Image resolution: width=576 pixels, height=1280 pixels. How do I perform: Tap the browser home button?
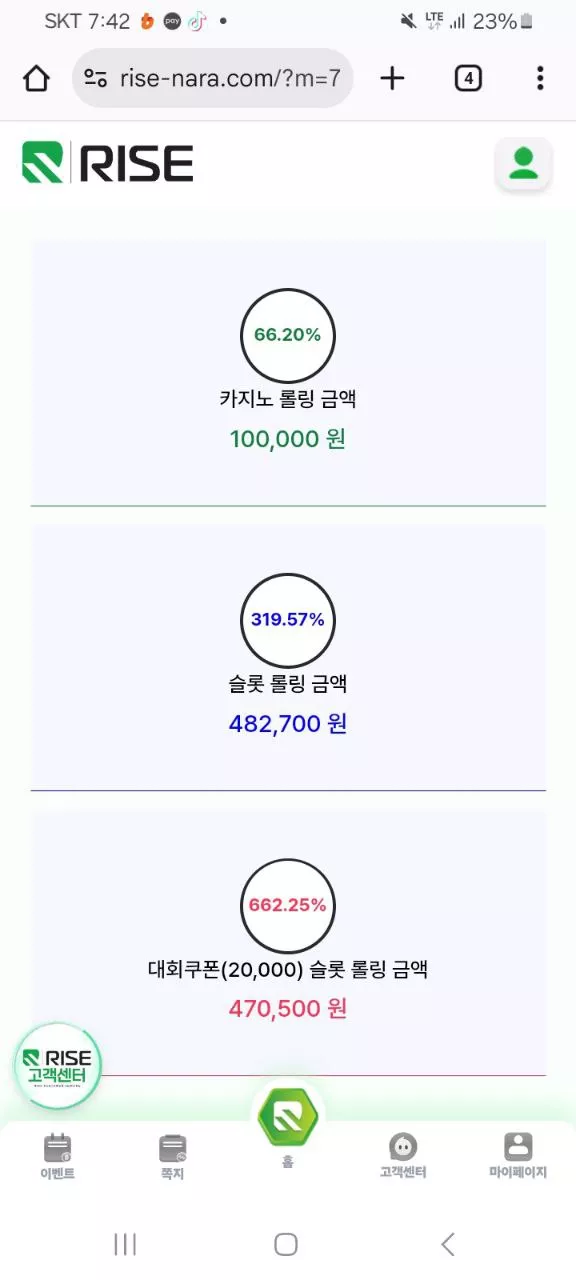pyautogui.click(x=36, y=78)
